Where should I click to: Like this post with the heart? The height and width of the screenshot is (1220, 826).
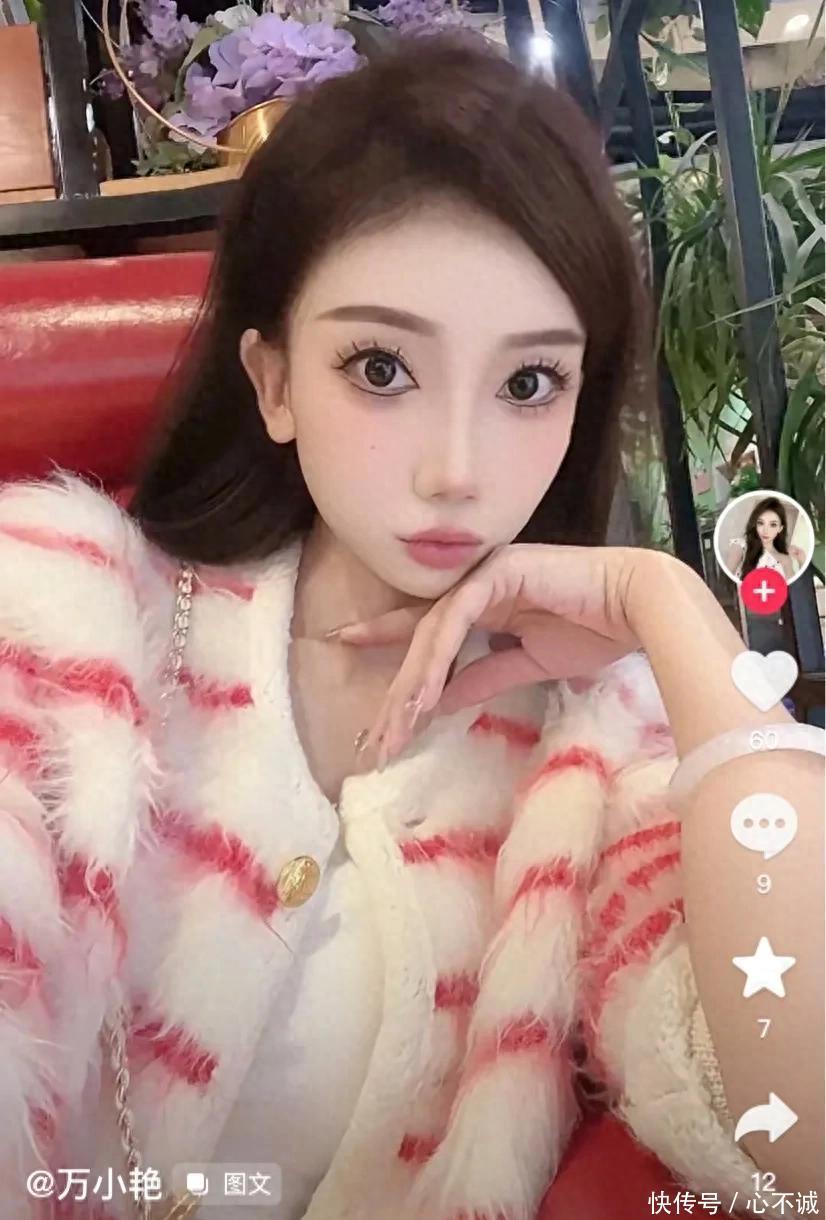click(764, 679)
